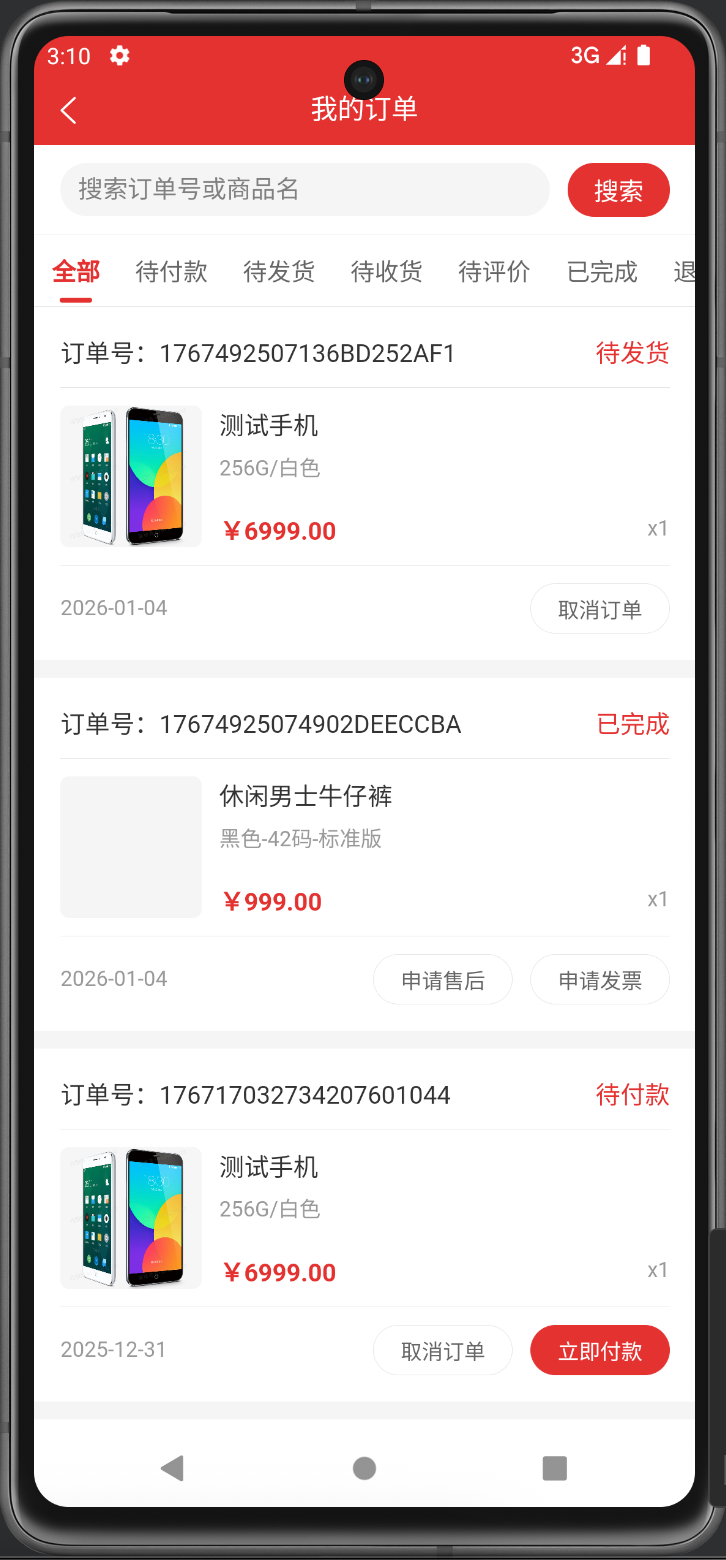Select the 全部 tab
This screenshot has height=1560, width=726.
(76, 271)
